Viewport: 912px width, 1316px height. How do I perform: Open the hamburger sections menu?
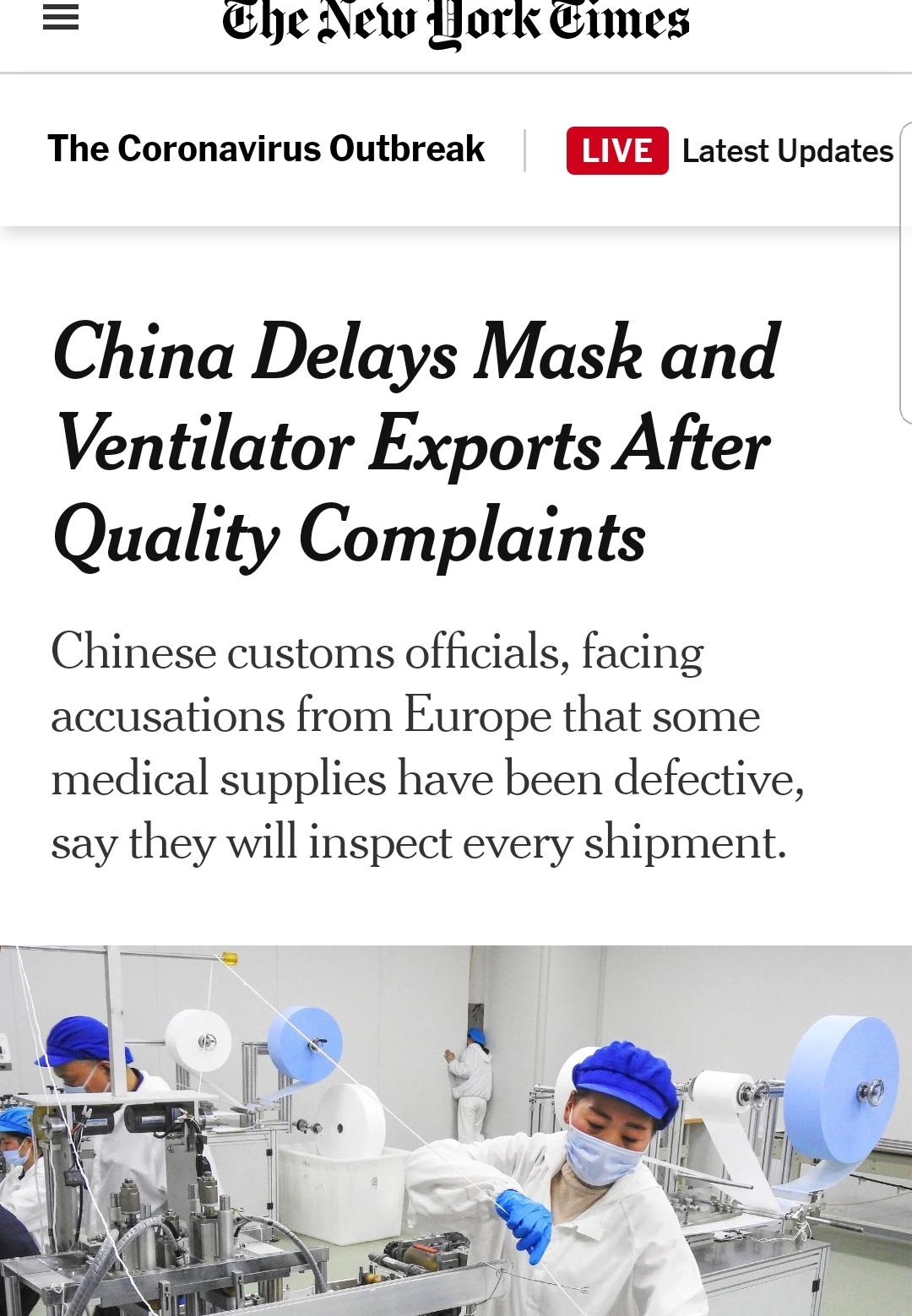pos(61,17)
